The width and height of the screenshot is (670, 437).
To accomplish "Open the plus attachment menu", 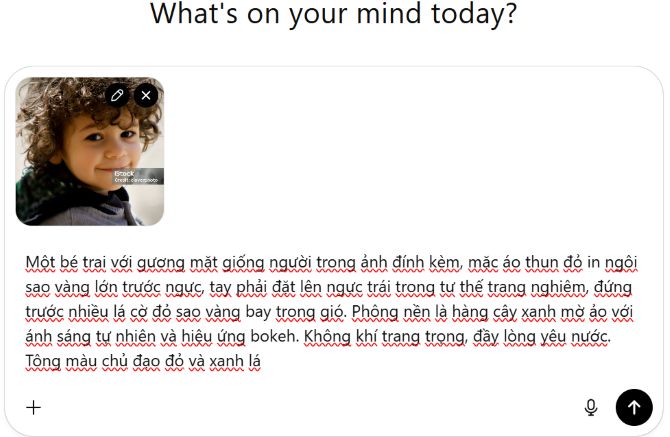I will tap(33, 407).
